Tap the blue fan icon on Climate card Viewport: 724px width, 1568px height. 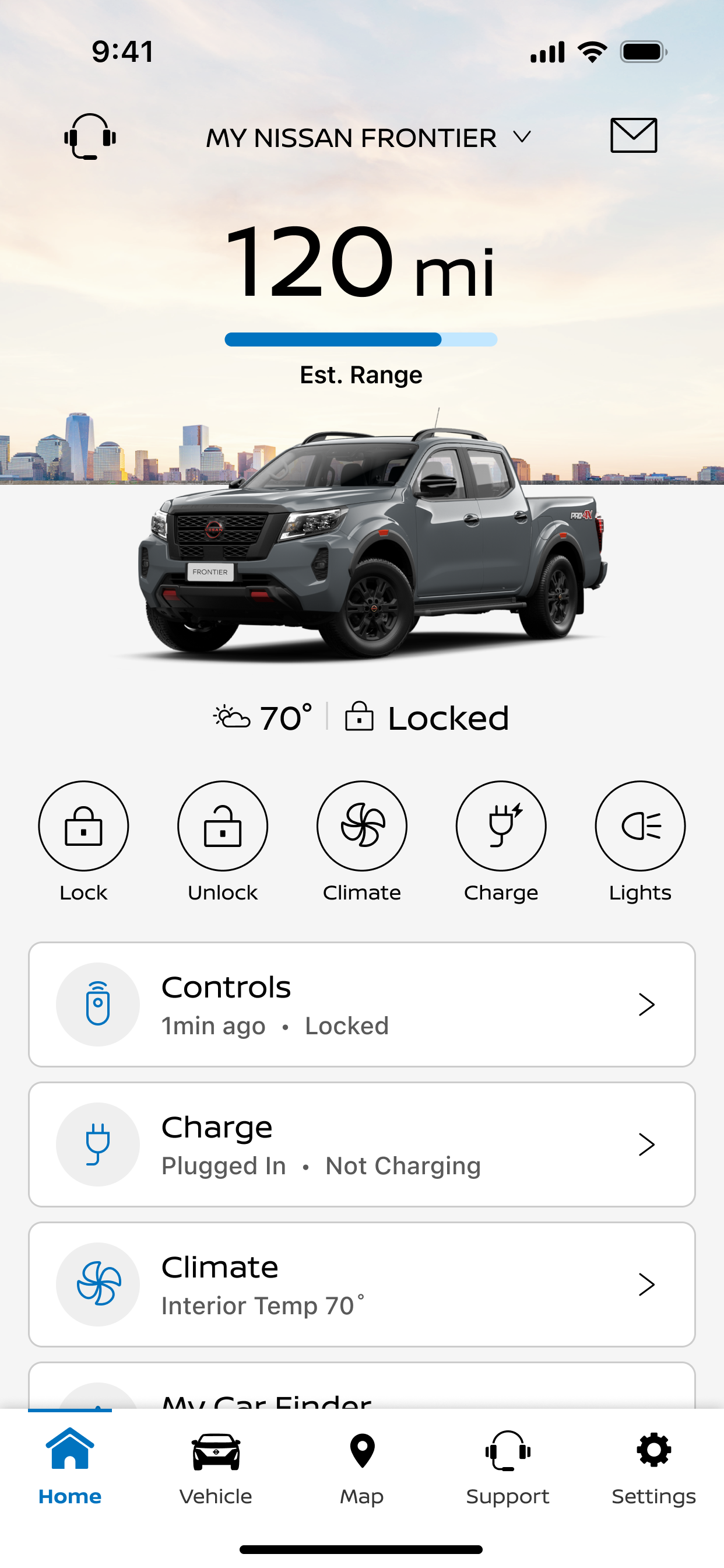click(x=98, y=1284)
